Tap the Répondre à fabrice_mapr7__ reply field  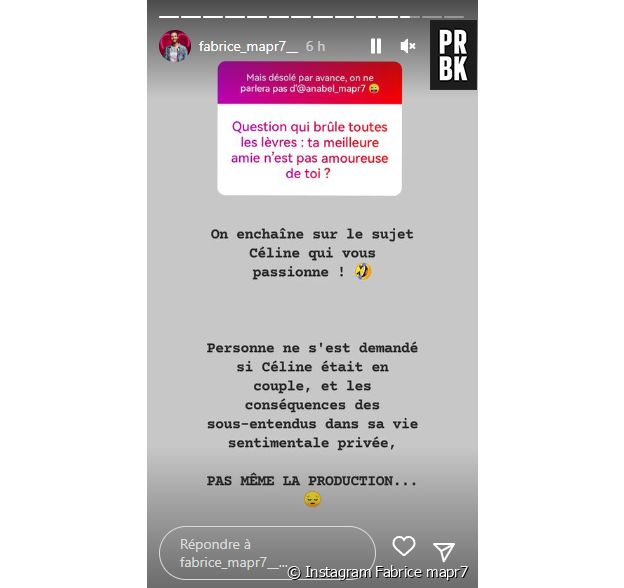pos(266,553)
